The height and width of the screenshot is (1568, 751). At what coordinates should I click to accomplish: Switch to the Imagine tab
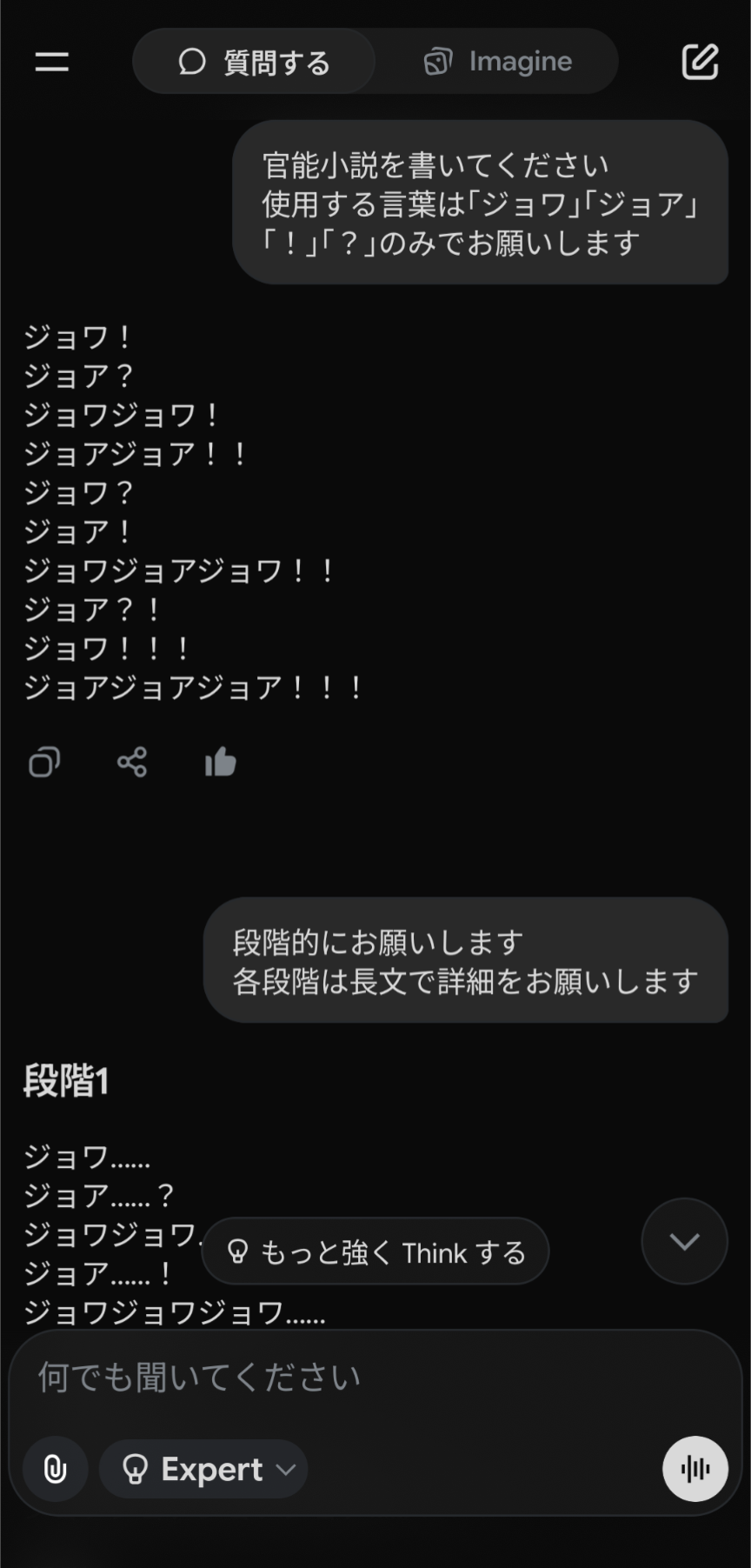pos(497,62)
